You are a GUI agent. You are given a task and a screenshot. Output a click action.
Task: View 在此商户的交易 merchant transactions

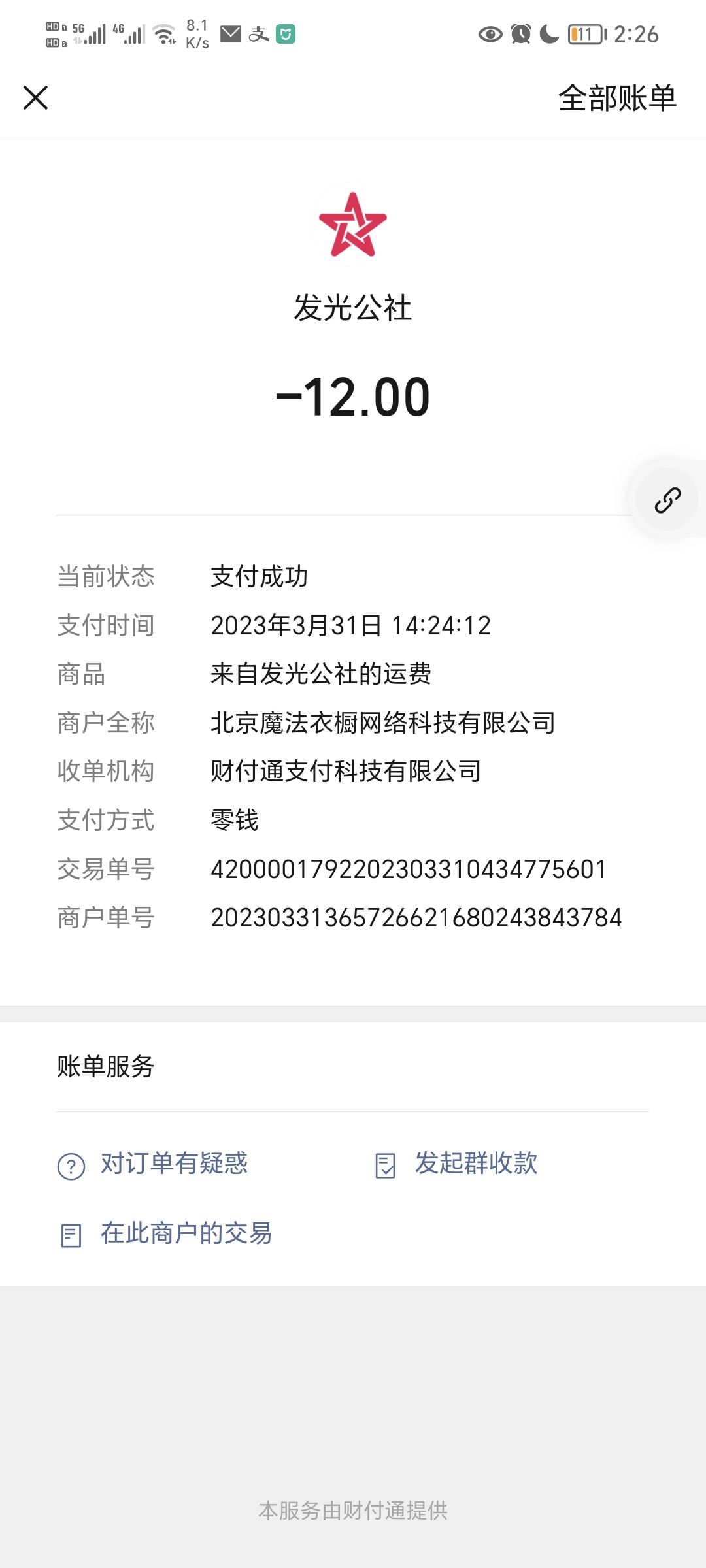click(x=165, y=1234)
